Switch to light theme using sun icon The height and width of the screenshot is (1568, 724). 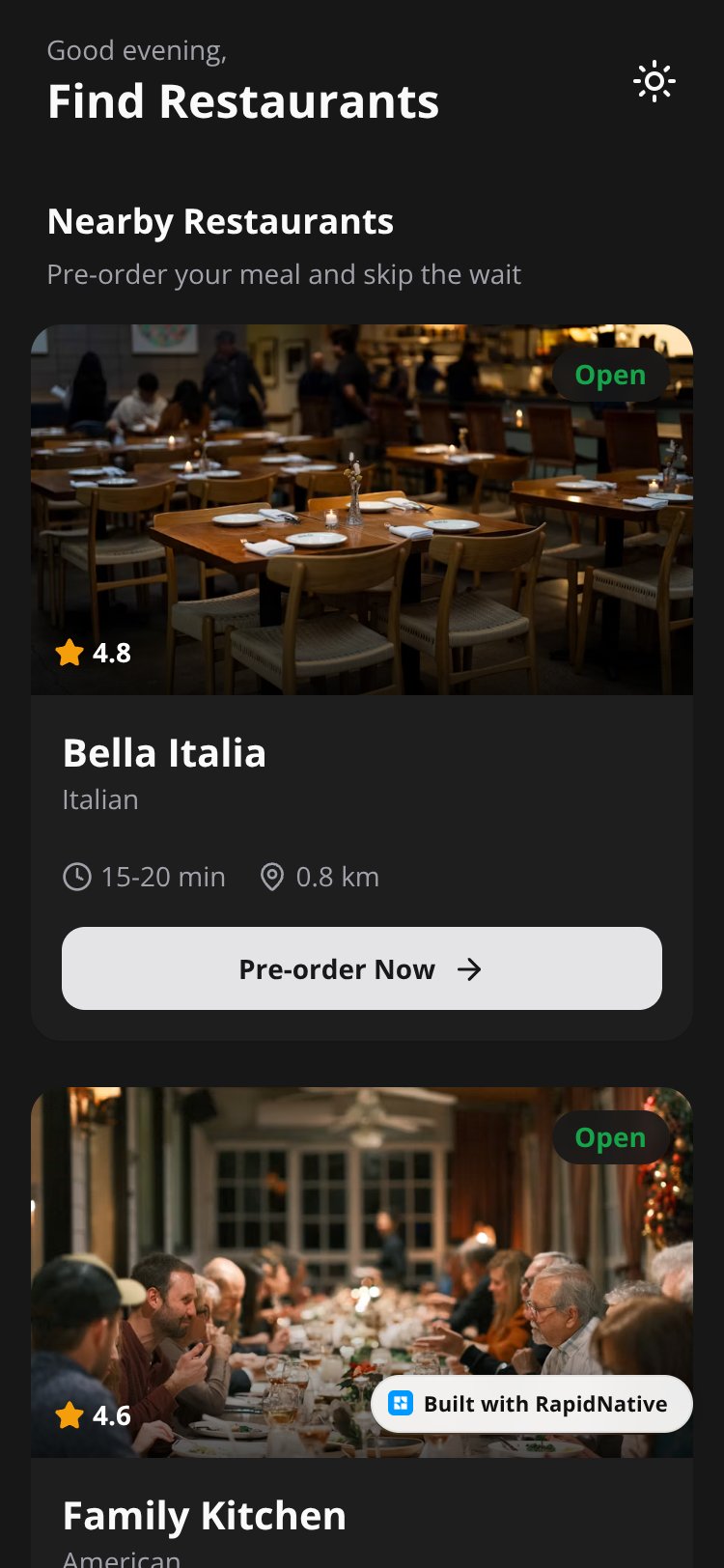654,82
